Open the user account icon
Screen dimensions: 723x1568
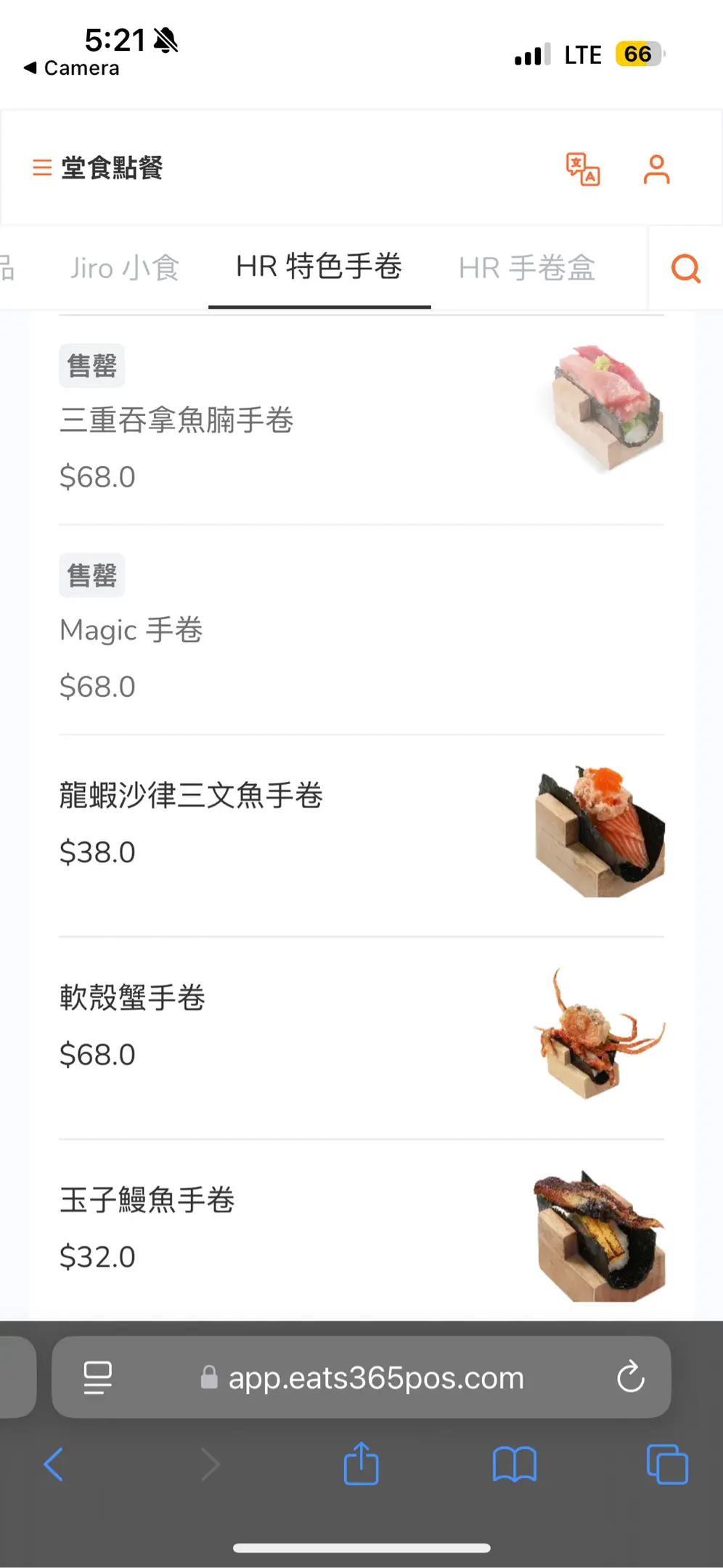[x=656, y=169]
